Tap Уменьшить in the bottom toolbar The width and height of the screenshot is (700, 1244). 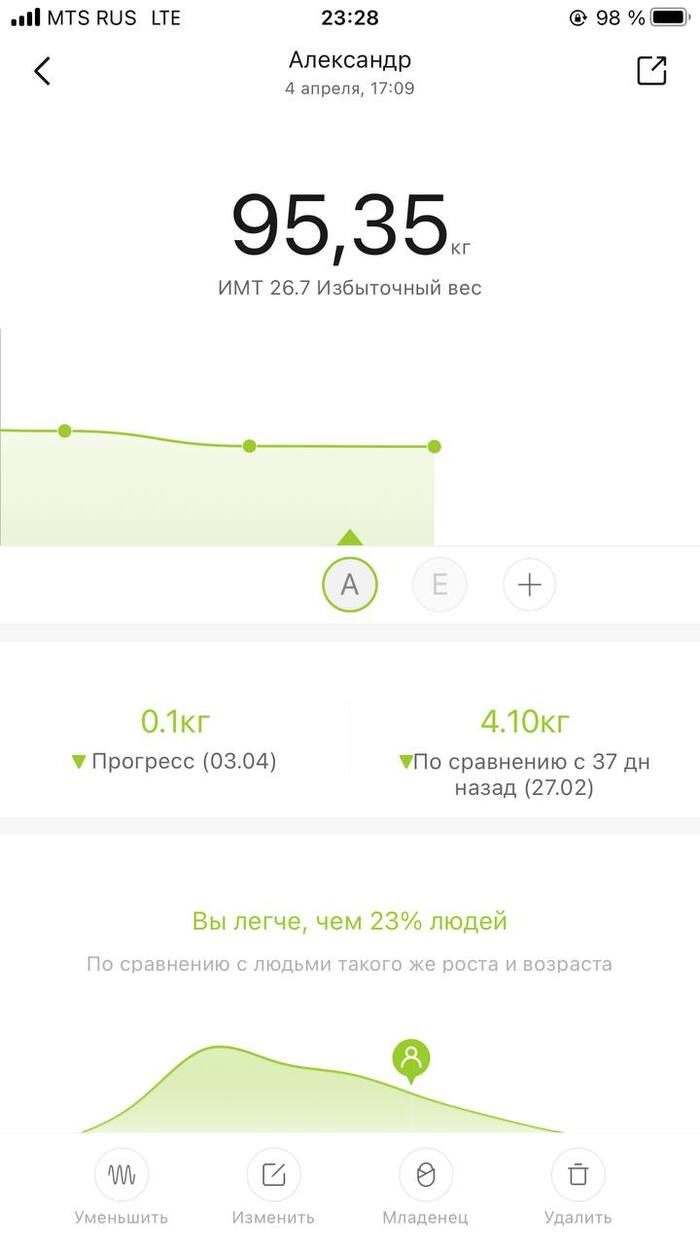click(x=121, y=1176)
